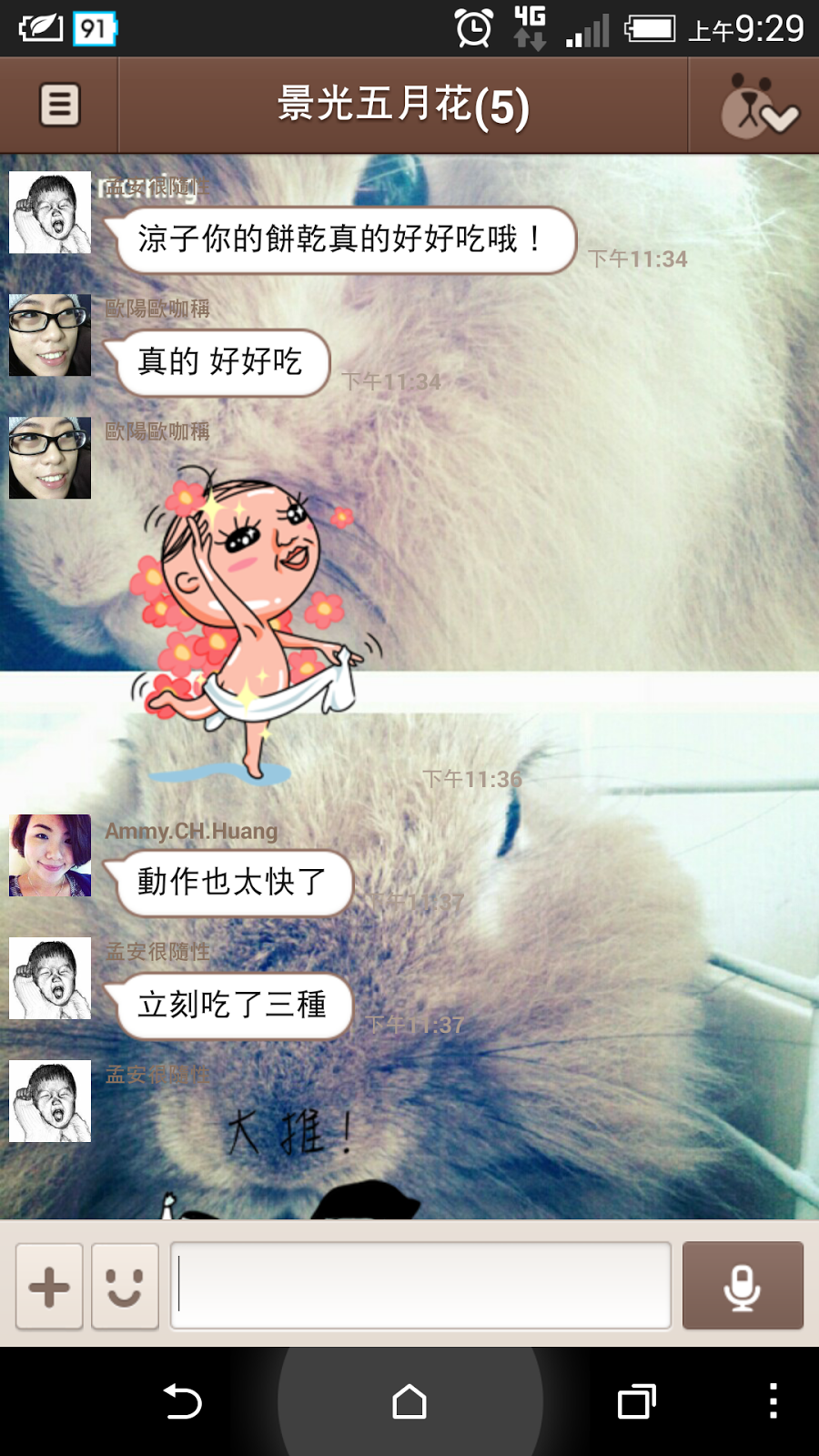Open 孟安很隨性's avatar beside 立刻吃了三種

pyautogui.click(x=50, y=978)
